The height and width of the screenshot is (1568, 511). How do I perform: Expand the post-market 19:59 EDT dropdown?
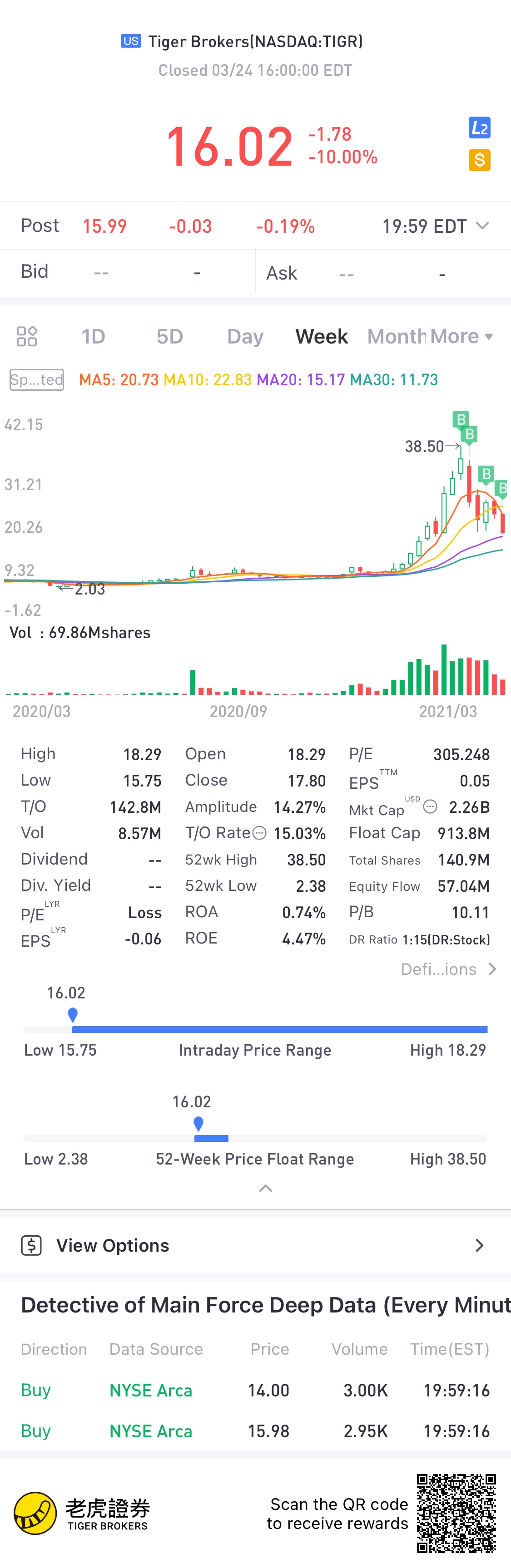point(482,226)
